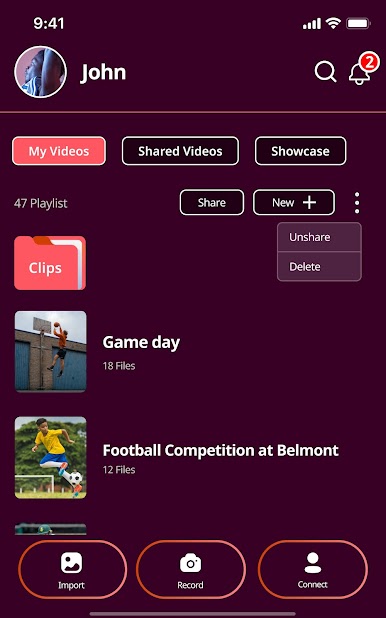The width and height of the screenshot is (386, 618).
Task: Tap the Share button
Action: (x=212, y=203)
